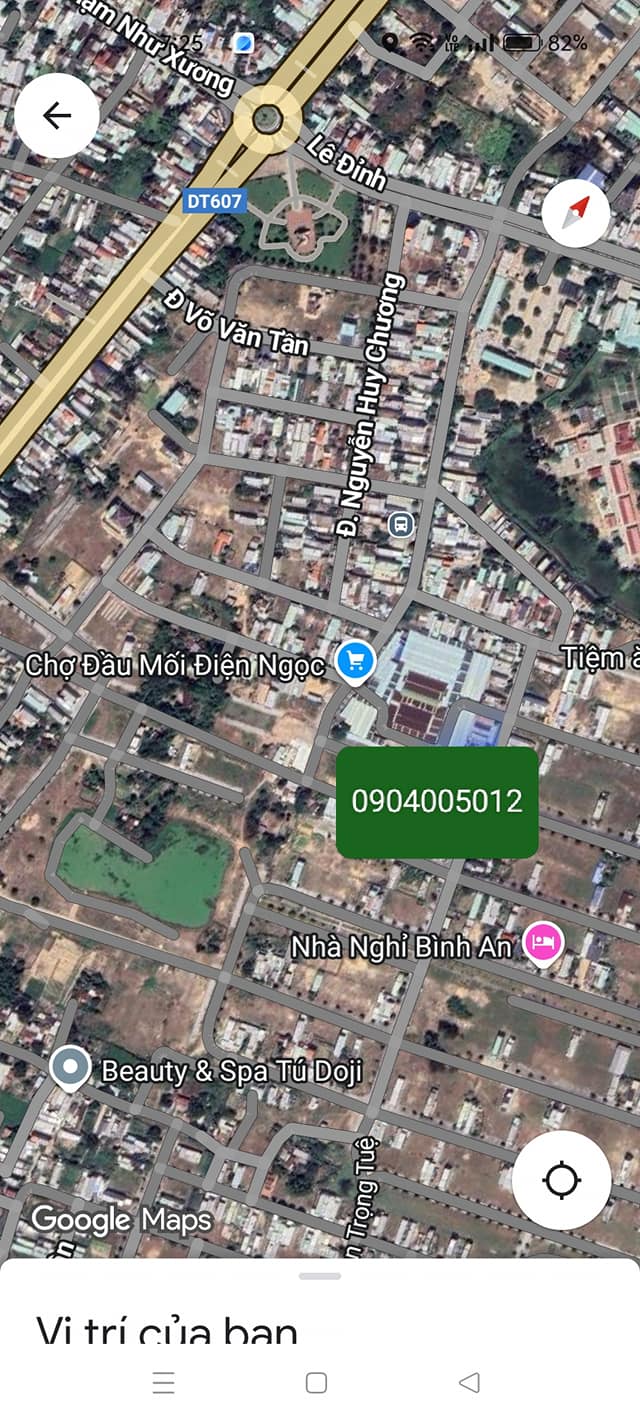The image size is (640, 1422).
Task: Open Nhà Nghỉ Bình An hotel marker
Action: pos(544,942)
